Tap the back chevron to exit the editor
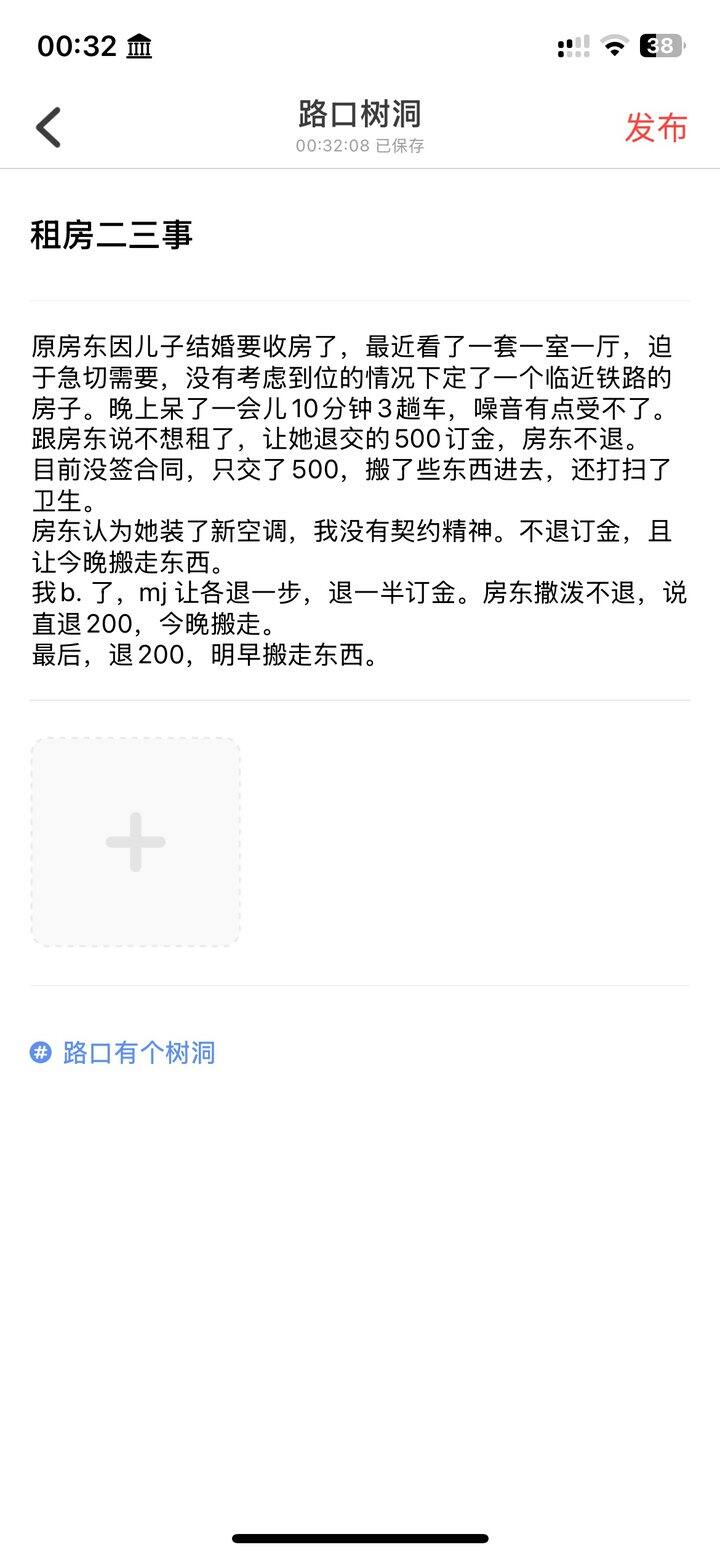720x1558 pixels. (x=48, y=127)
